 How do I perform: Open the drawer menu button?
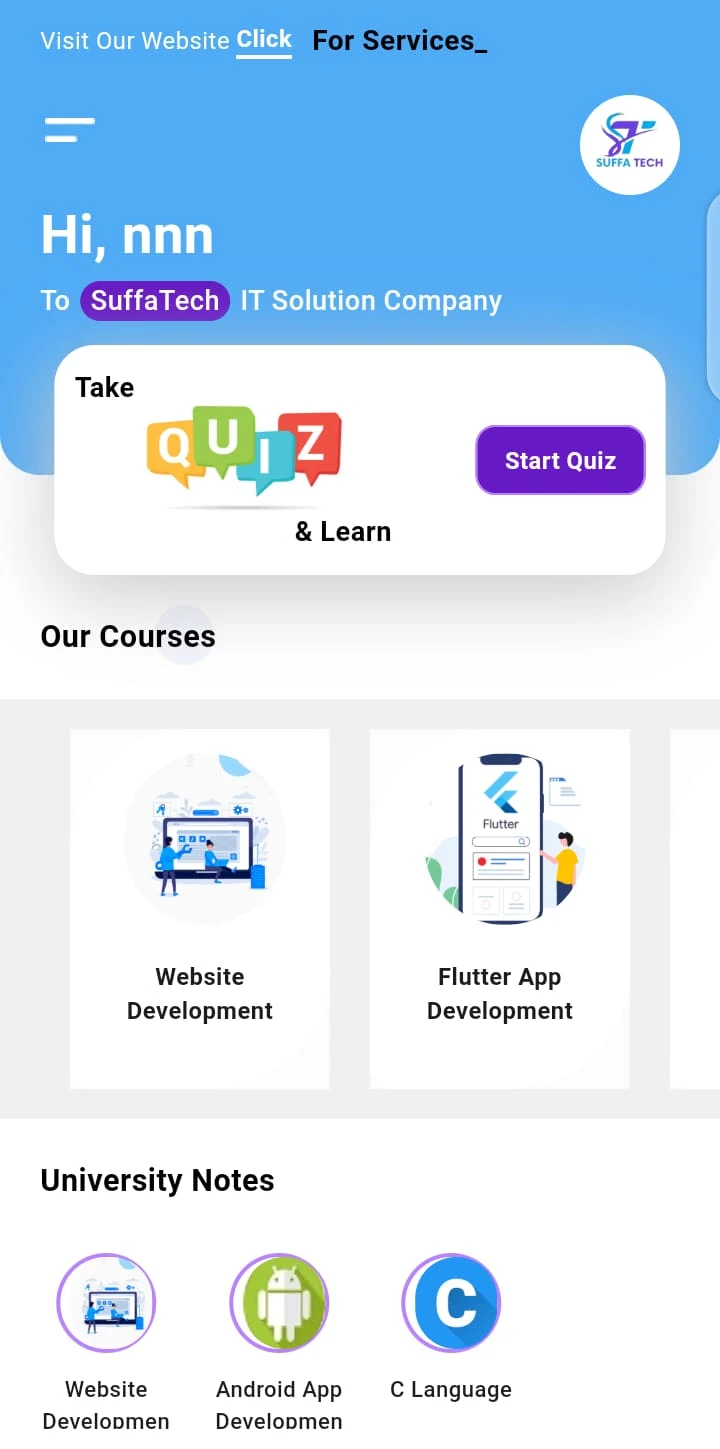coord(69,130)
